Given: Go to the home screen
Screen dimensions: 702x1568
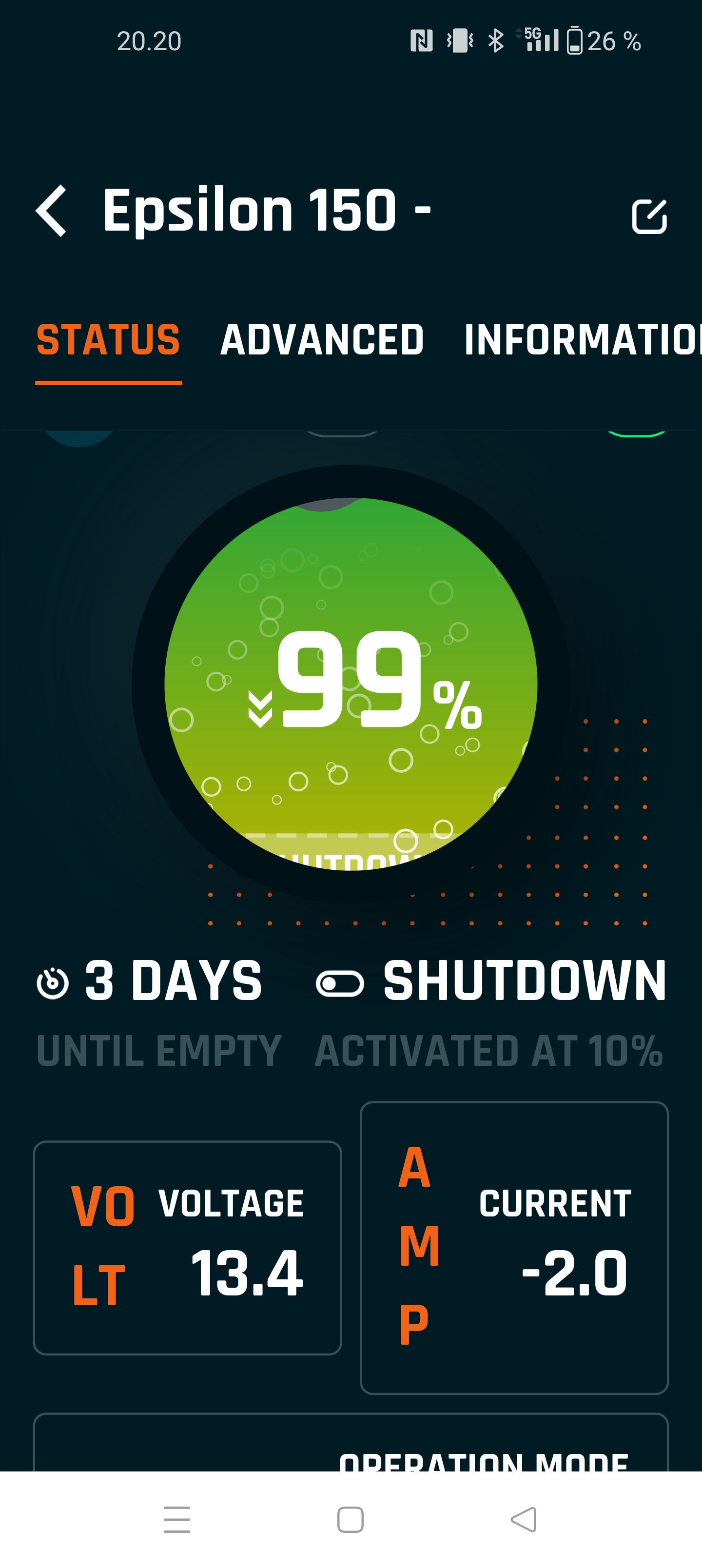Looking at the screenshot, I should pos(351,1519).
